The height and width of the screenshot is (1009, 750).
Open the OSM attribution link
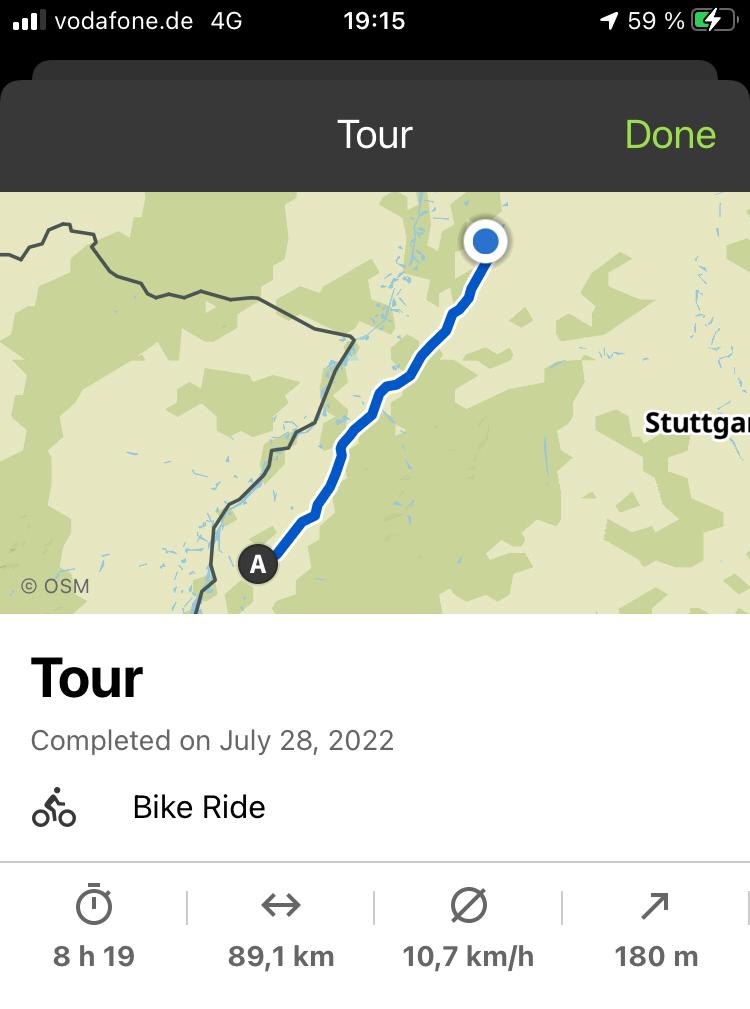pos(56,587)
